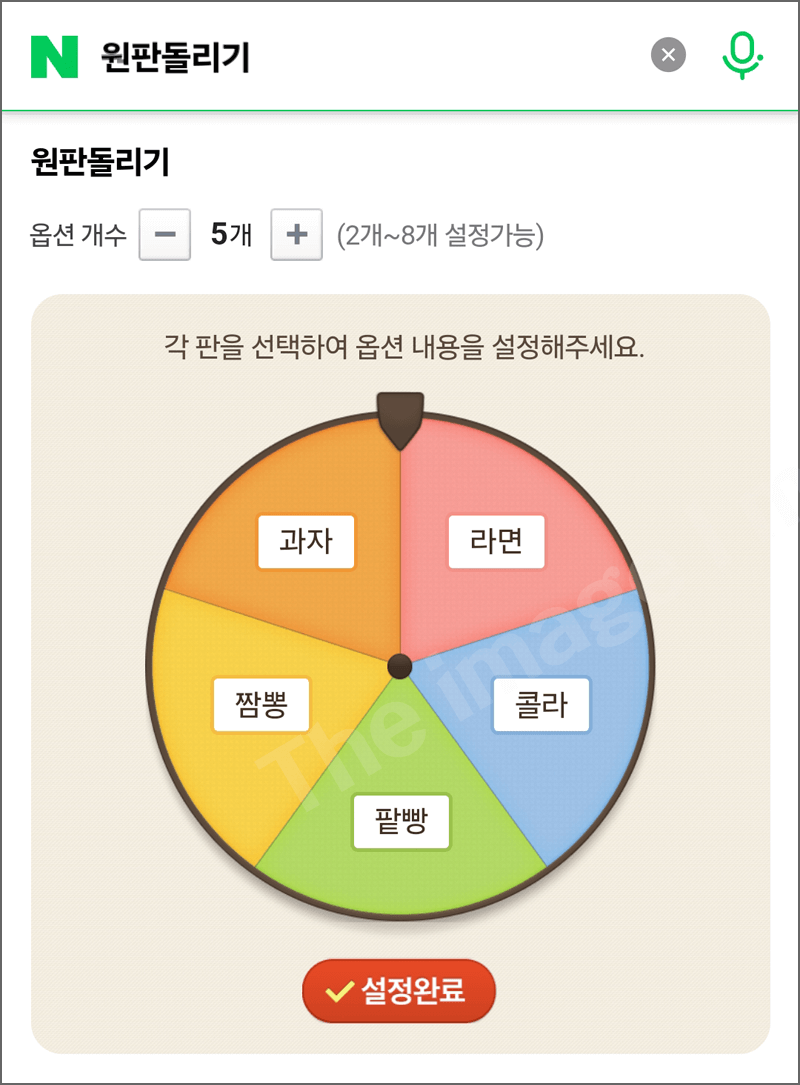Tap the microphone voice search icon
Screen dimensions: 800x1085
click(x=740, y=56)
